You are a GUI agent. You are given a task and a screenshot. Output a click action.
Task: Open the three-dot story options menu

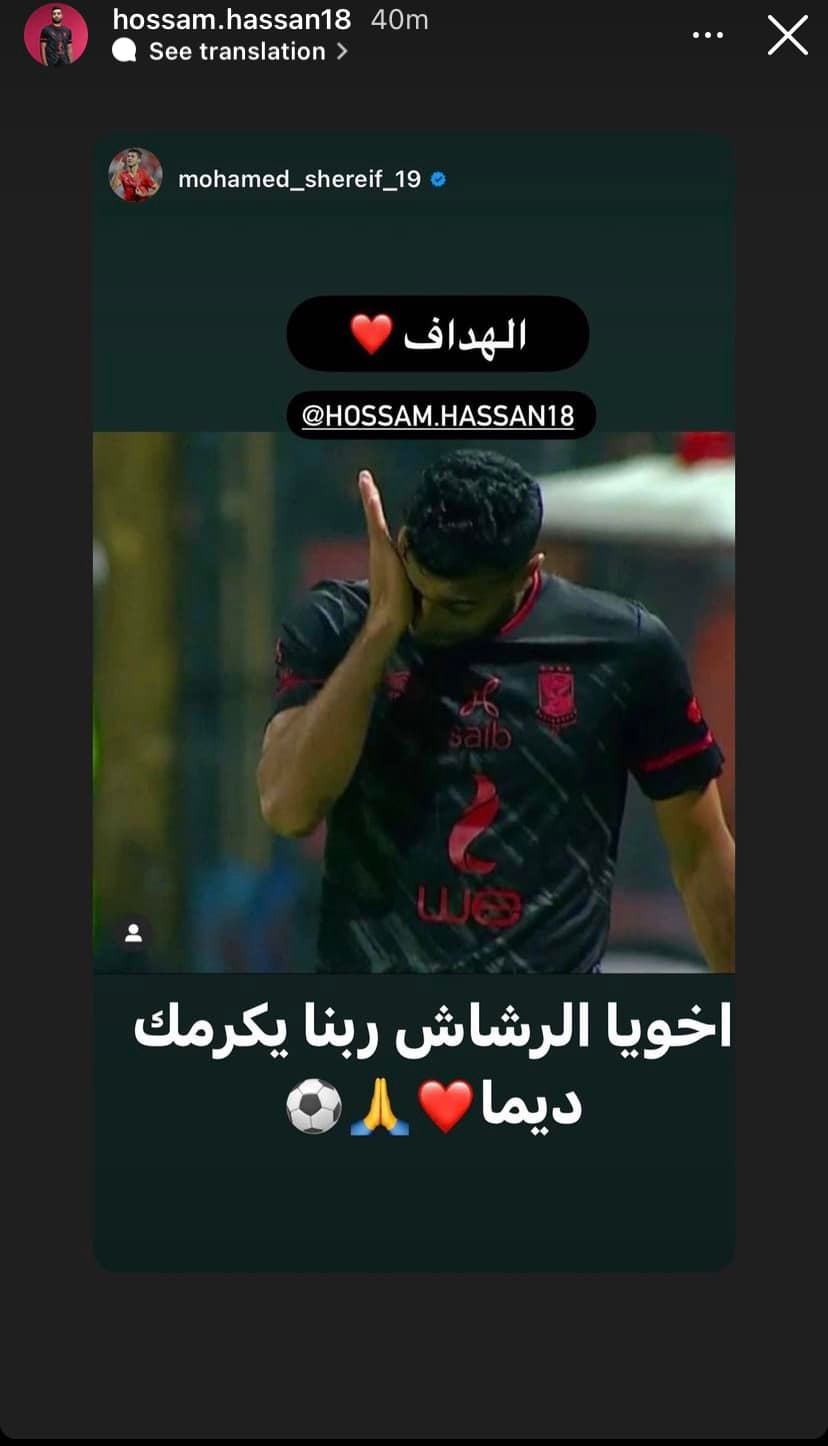click(x=707, y=36)
